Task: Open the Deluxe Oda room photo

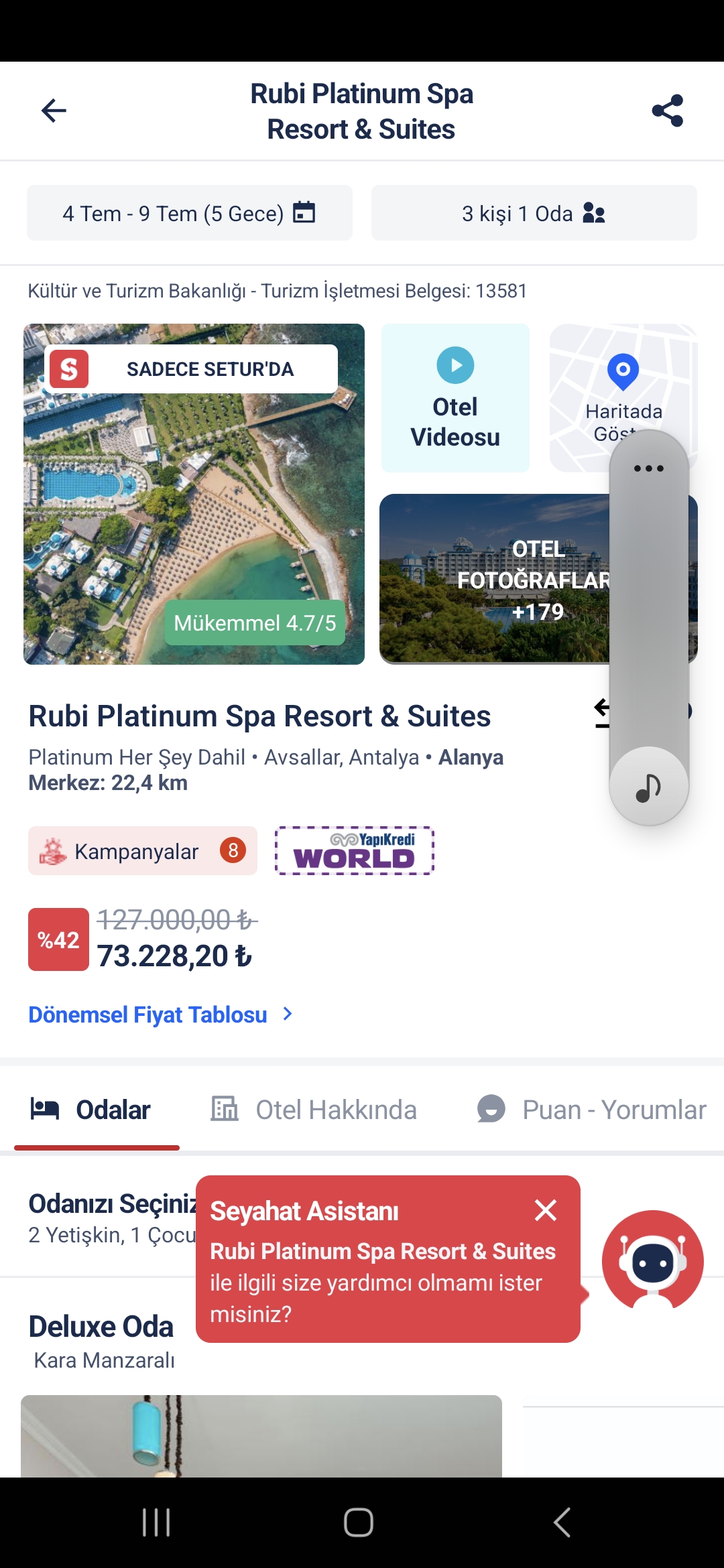Action: click(x=261, y=1436)
